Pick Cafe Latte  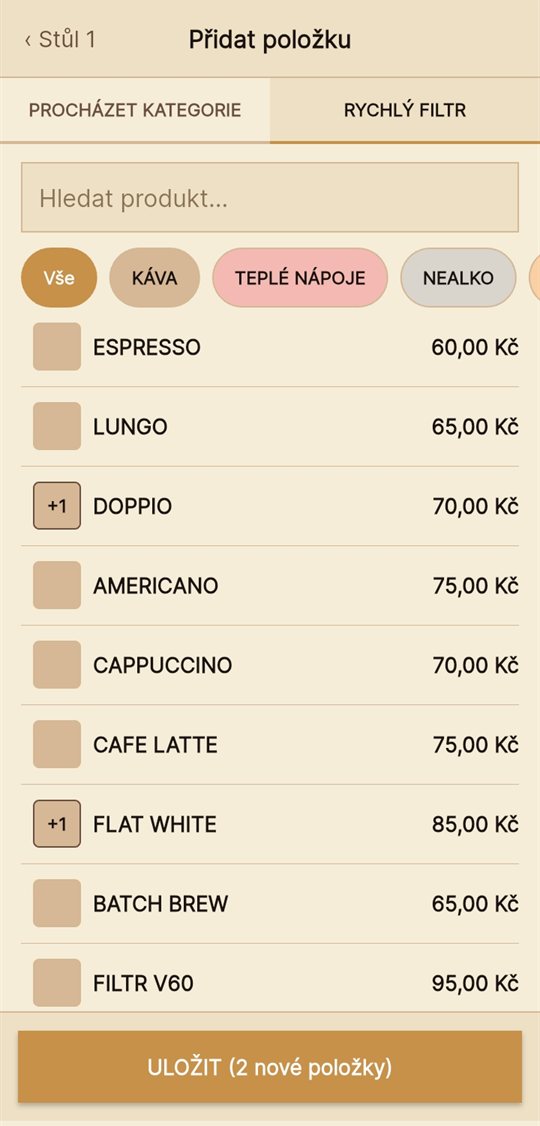pos(270,745)
